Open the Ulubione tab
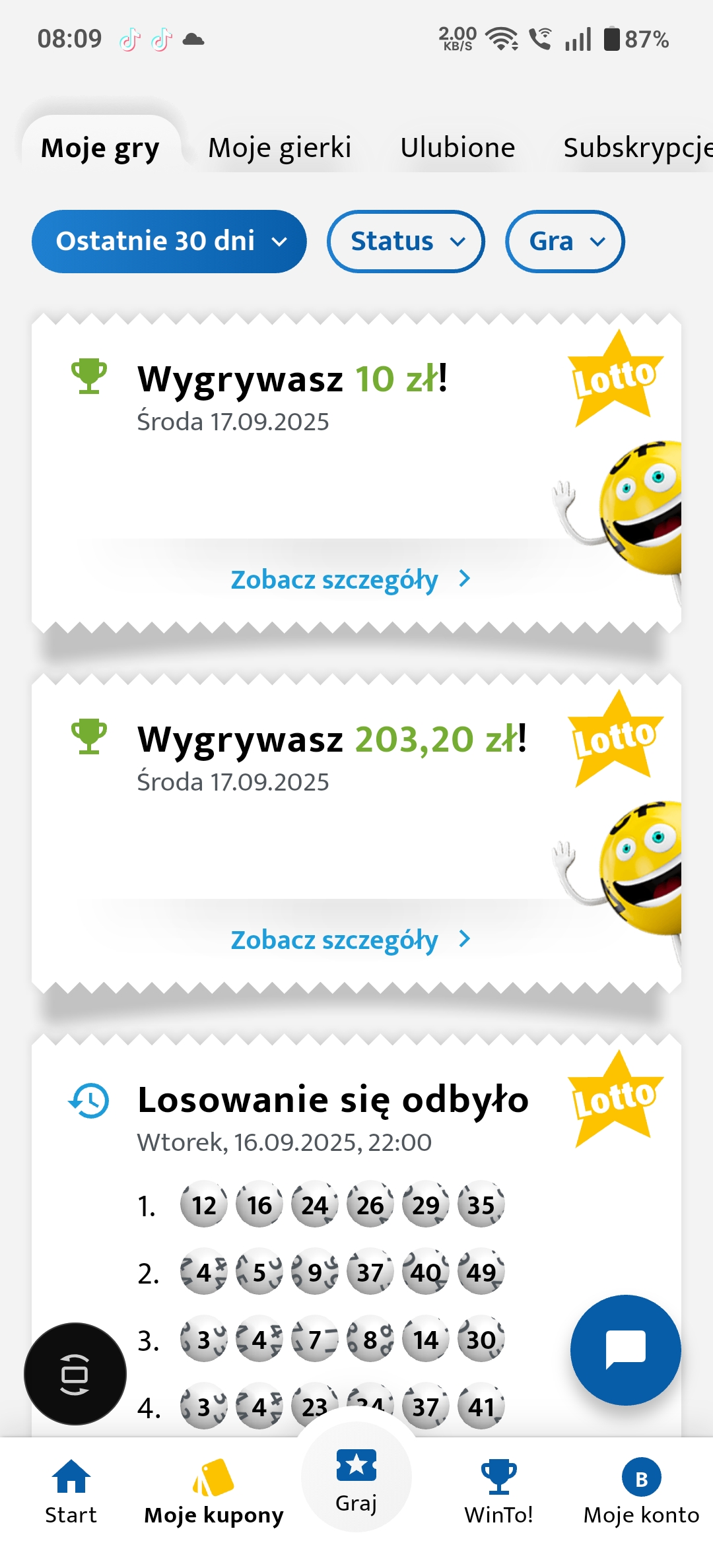This screenshot has height=1568, width=713. [x=458, y=147]
